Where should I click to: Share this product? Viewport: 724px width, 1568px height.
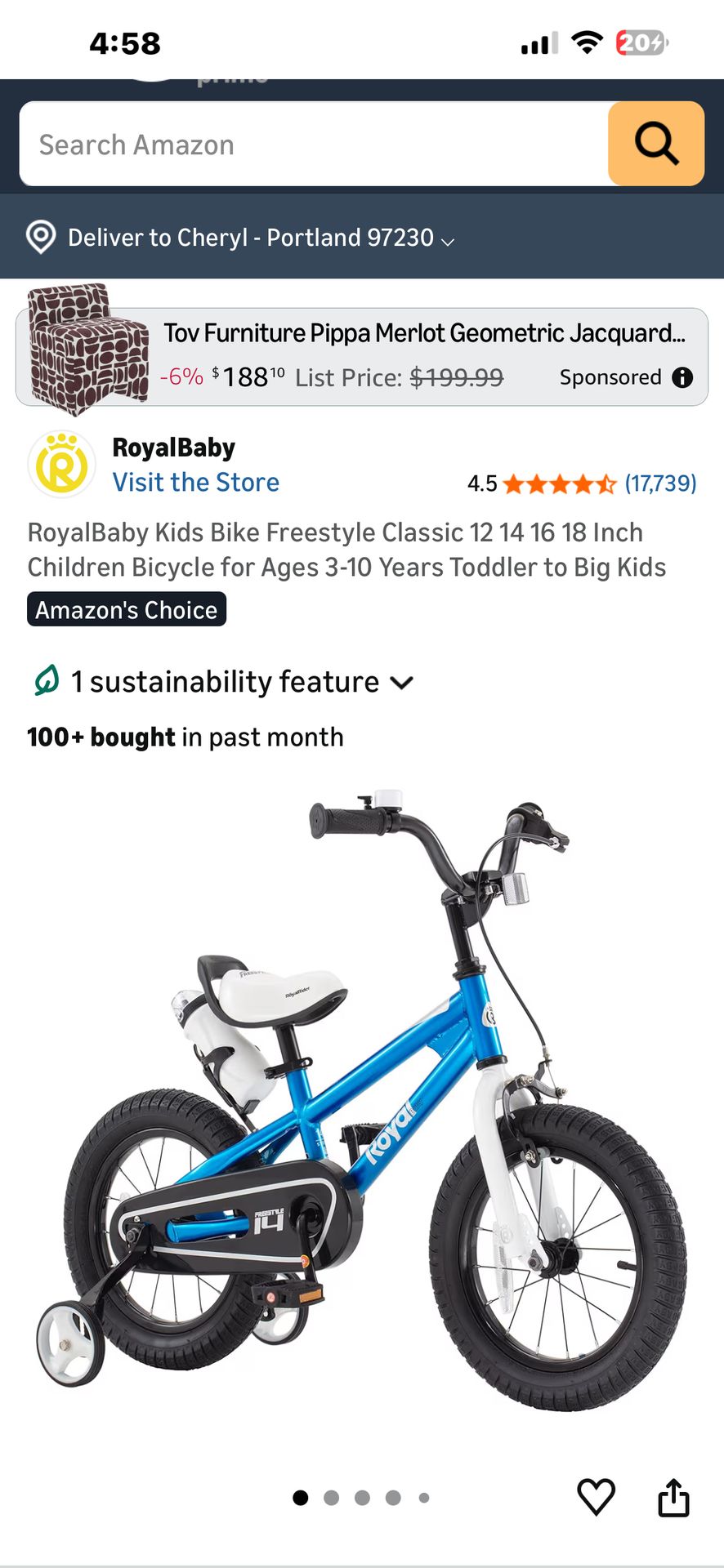[673, 1497]
